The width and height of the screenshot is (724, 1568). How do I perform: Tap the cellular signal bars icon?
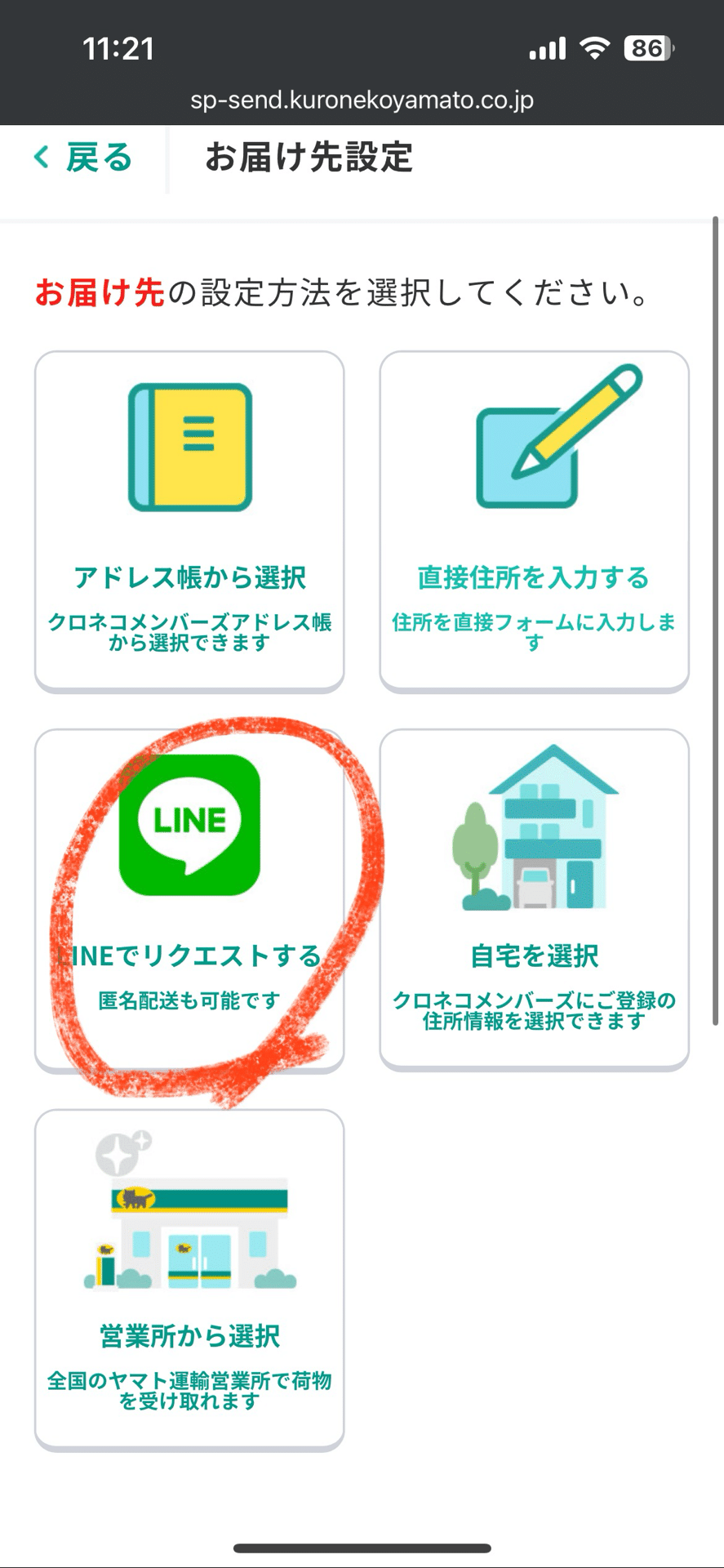point(548,47)
